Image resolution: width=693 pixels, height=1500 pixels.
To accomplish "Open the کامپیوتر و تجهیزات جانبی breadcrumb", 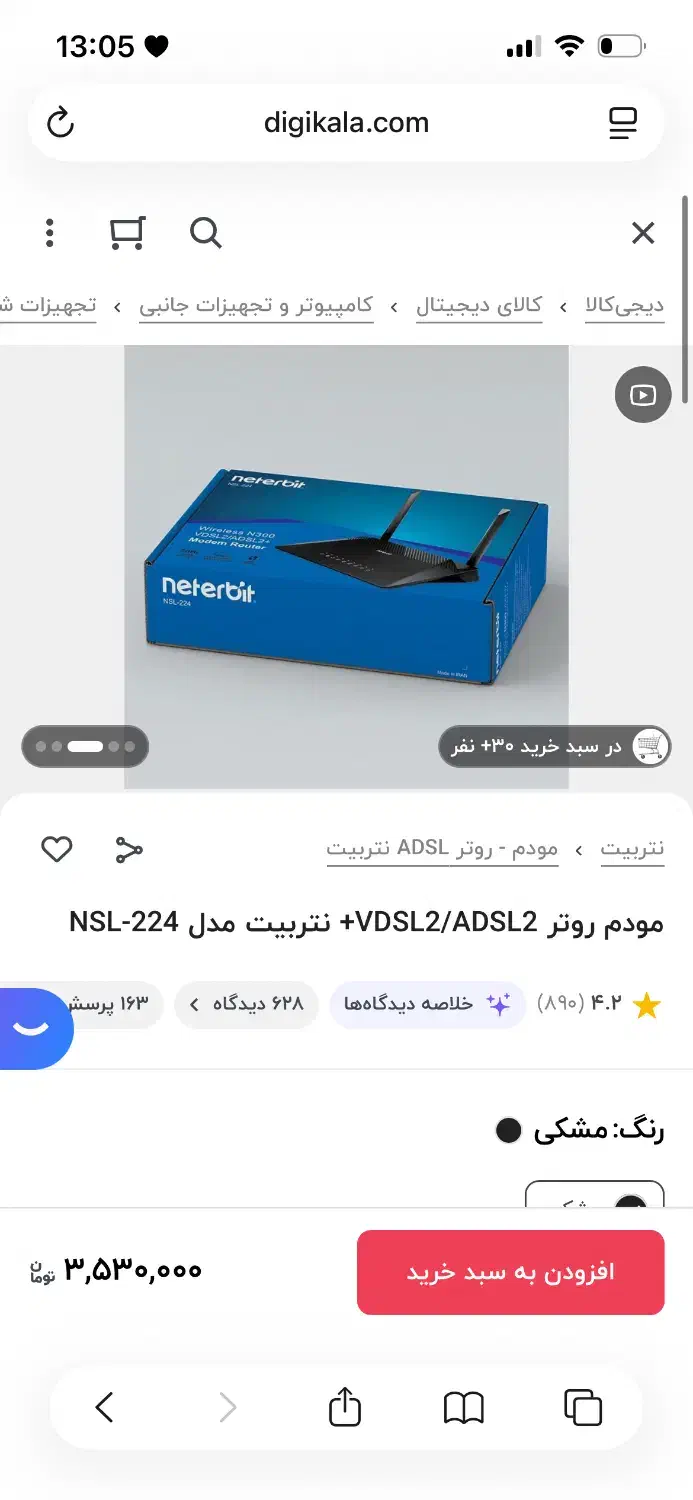I will click(256, 306).
